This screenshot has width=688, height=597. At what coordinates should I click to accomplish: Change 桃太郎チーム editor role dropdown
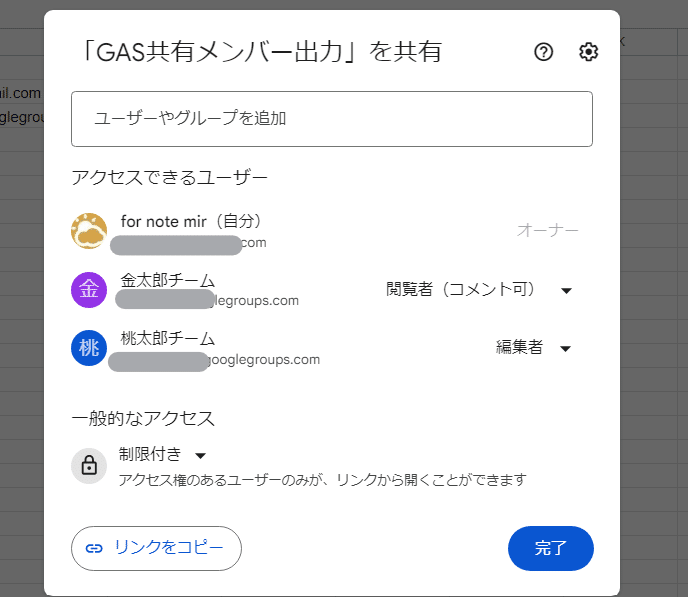click(534, 348)
